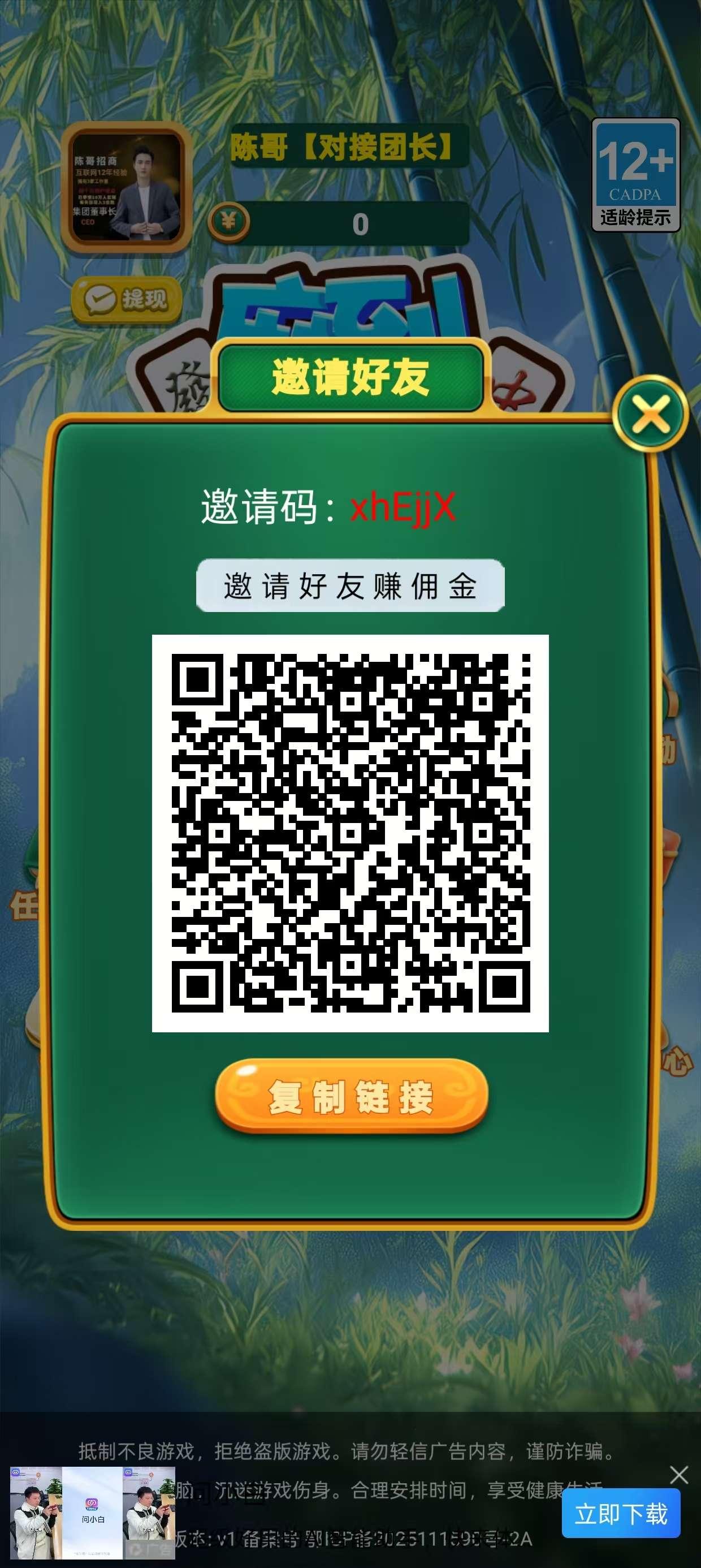Tap the 复制链接 copy link button
The image size is (701, 1568).
351,1097
